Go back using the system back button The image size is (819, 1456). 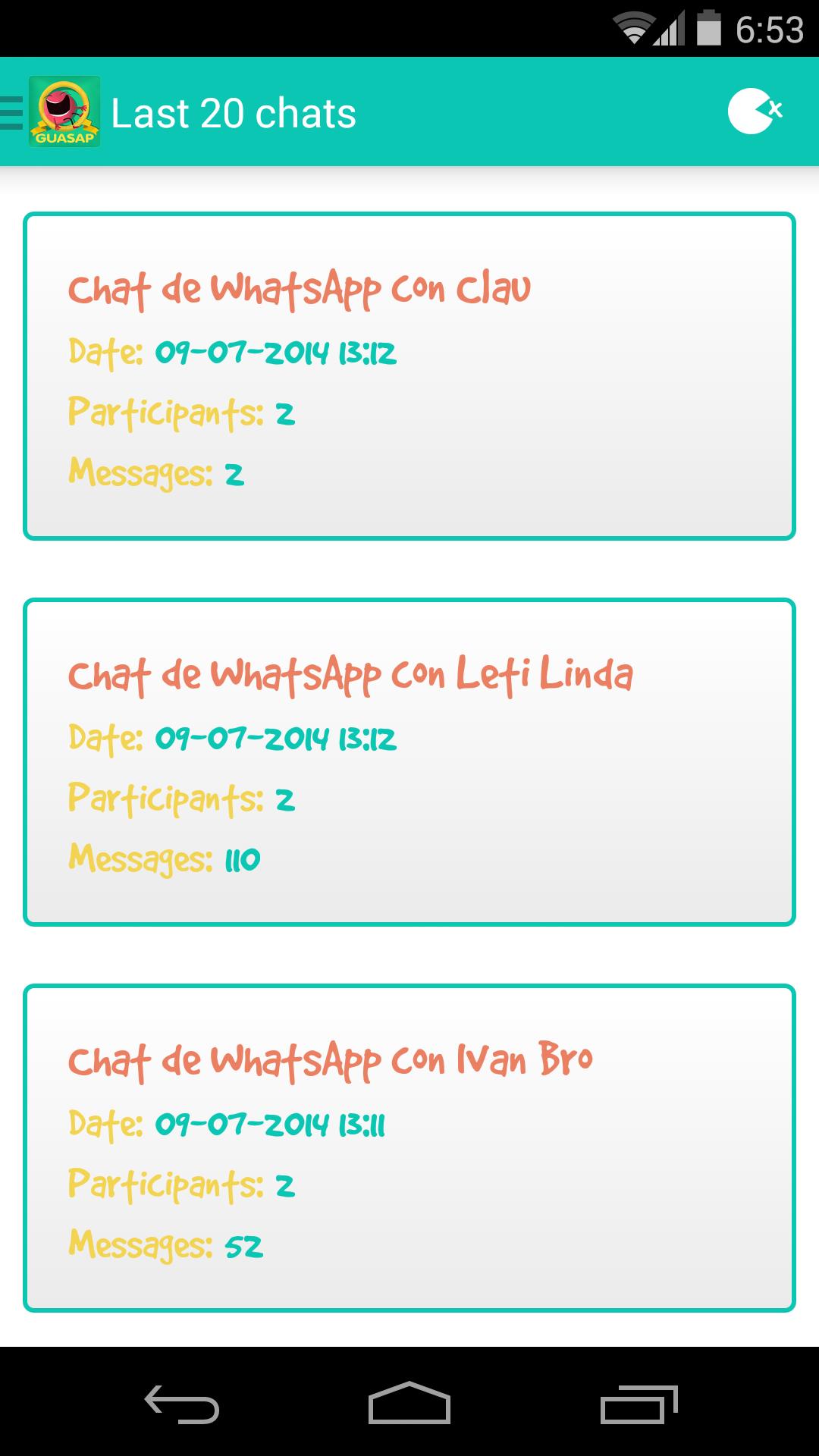182,1403
